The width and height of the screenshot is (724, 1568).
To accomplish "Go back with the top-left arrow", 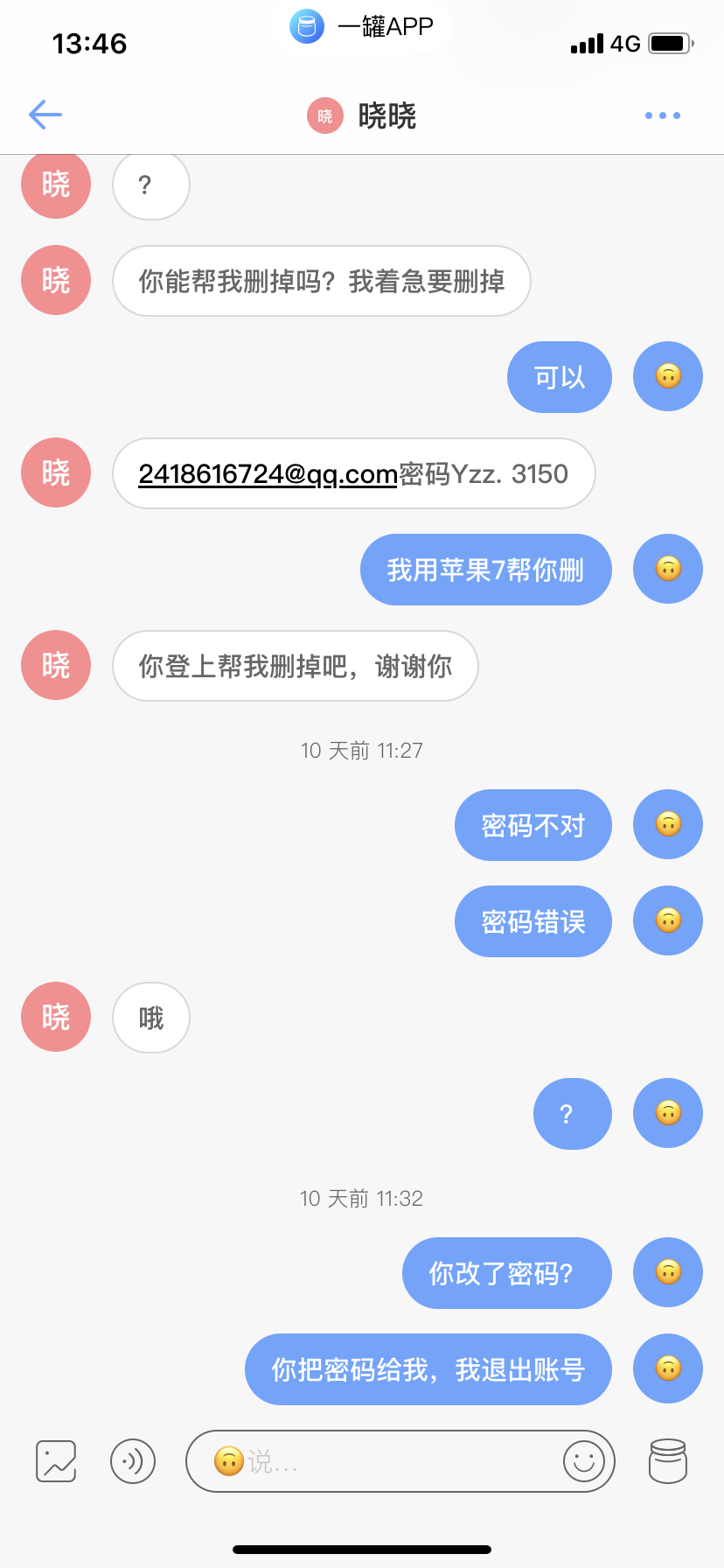I will [45, 115].
